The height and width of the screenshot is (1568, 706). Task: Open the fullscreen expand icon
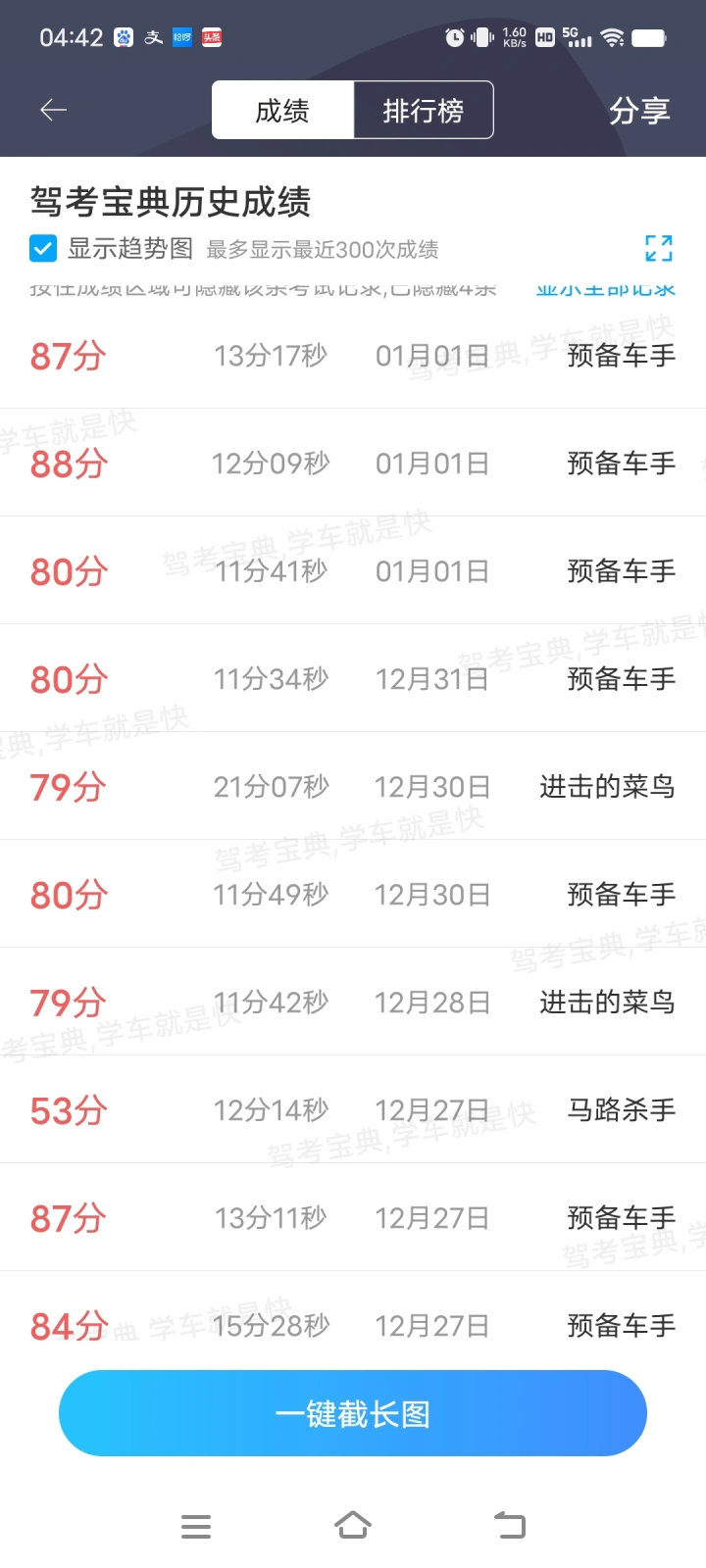pos(659,248)
